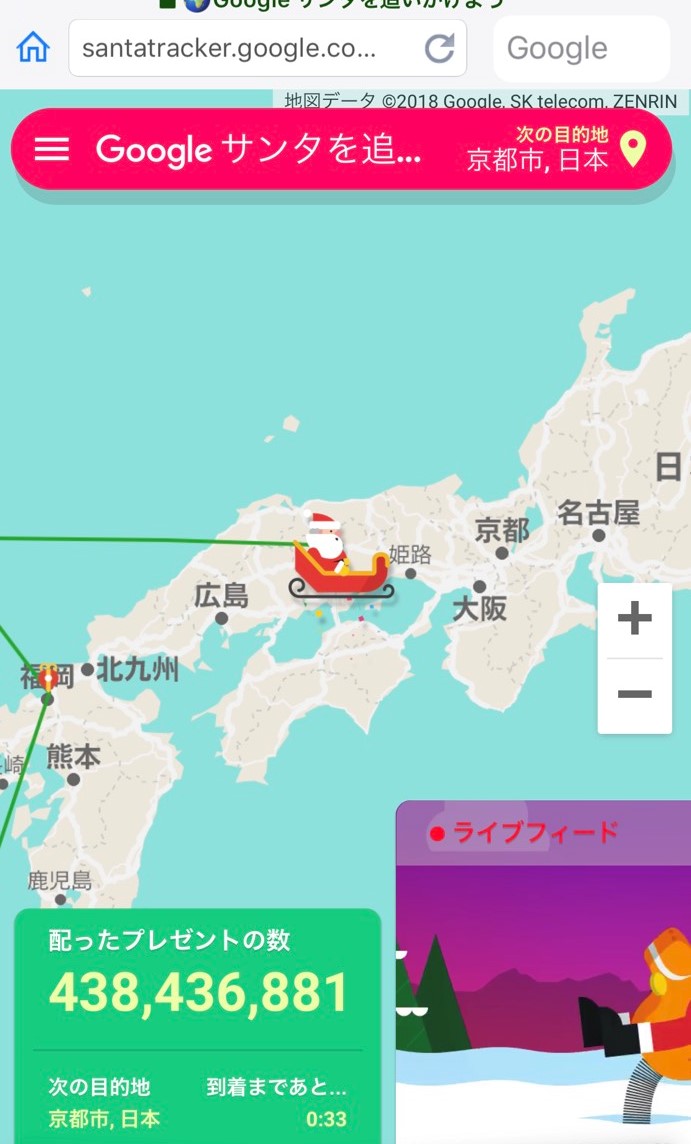The image size is (691, 1144).
Task: Open the hamburger menu
Action: (52, 149)
